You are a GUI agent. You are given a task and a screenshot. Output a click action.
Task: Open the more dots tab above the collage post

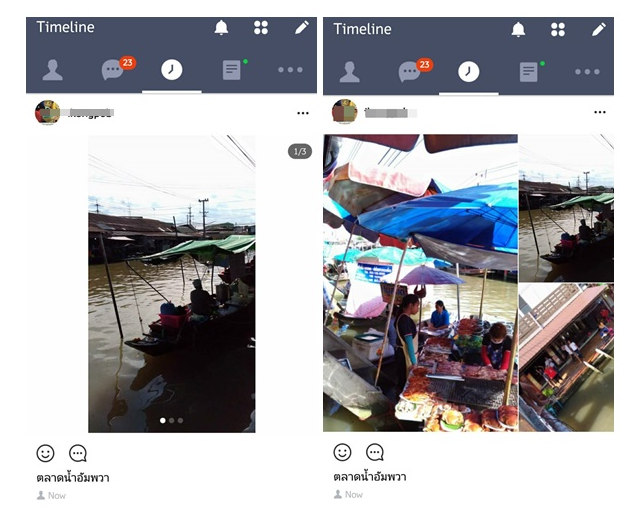587,71
